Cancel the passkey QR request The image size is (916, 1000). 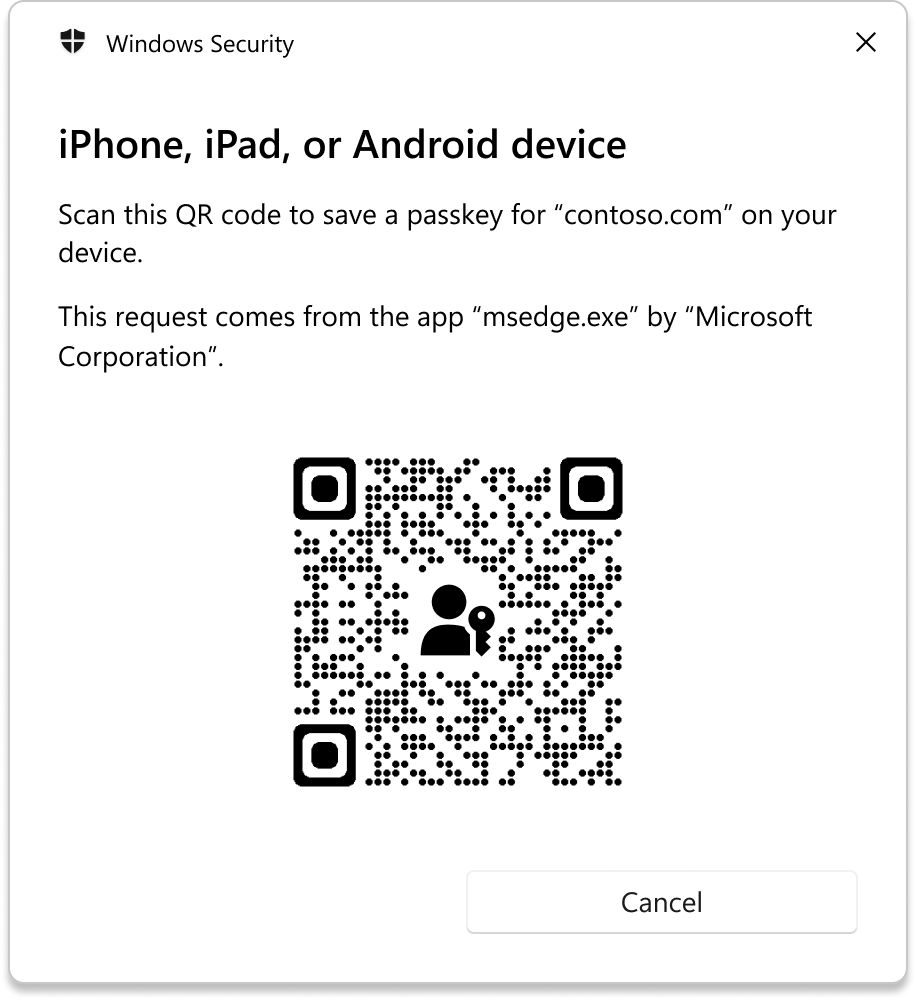[x=661, y=902]
